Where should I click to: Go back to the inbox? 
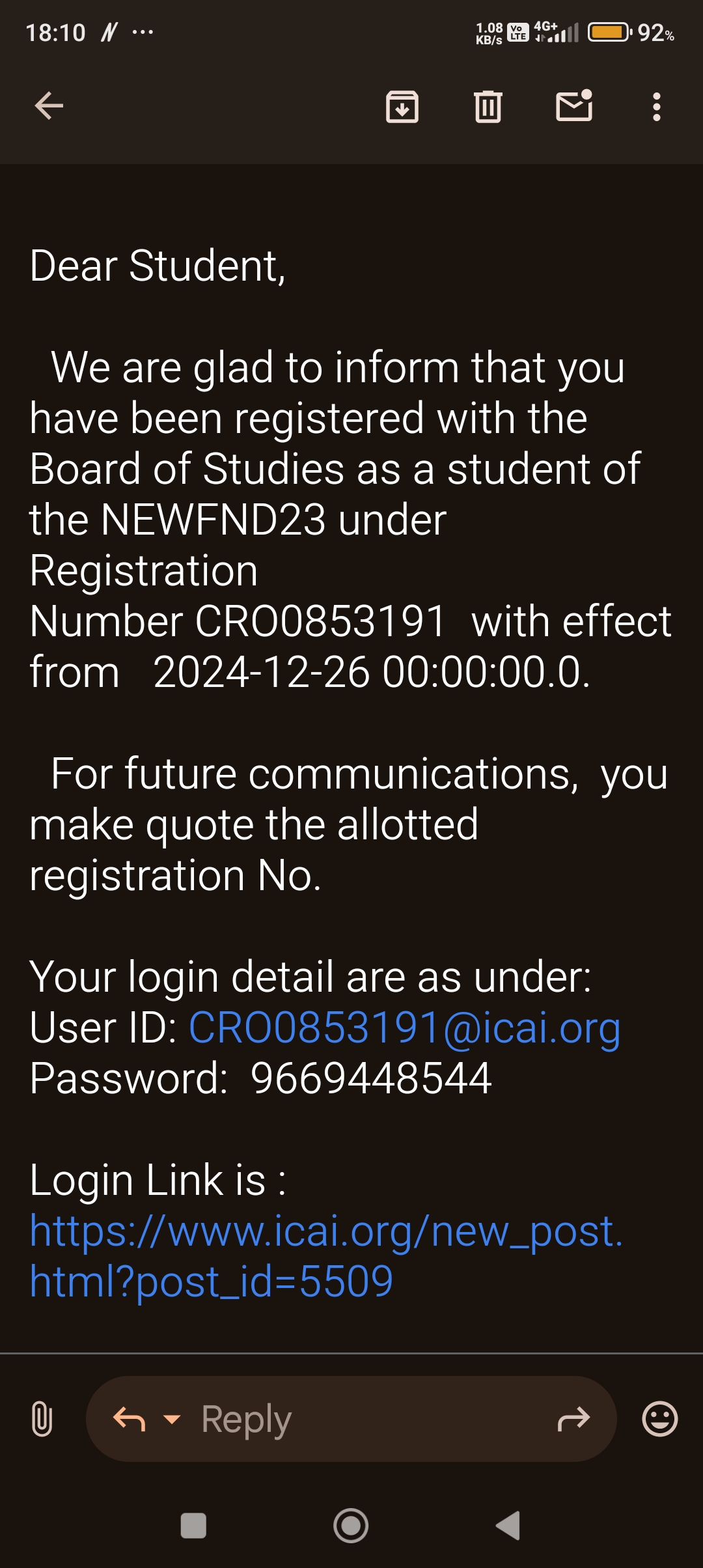[49, 106]
